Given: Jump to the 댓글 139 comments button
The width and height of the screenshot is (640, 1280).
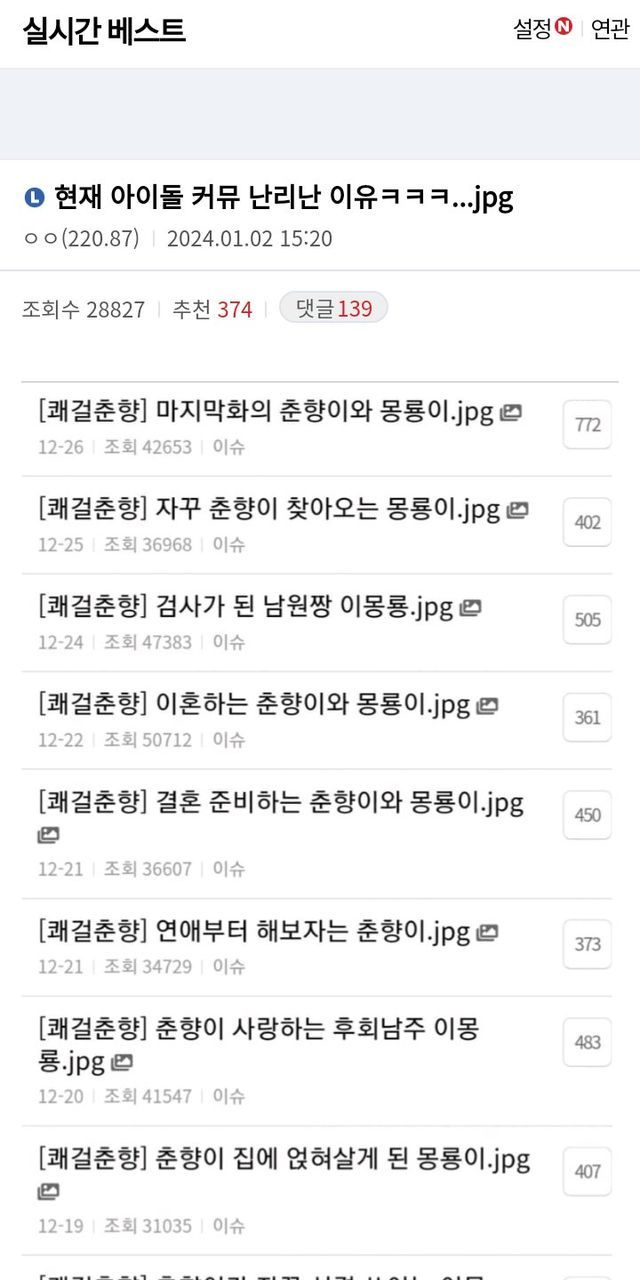Looking at the screenshot, I should (x=333, y=309).
